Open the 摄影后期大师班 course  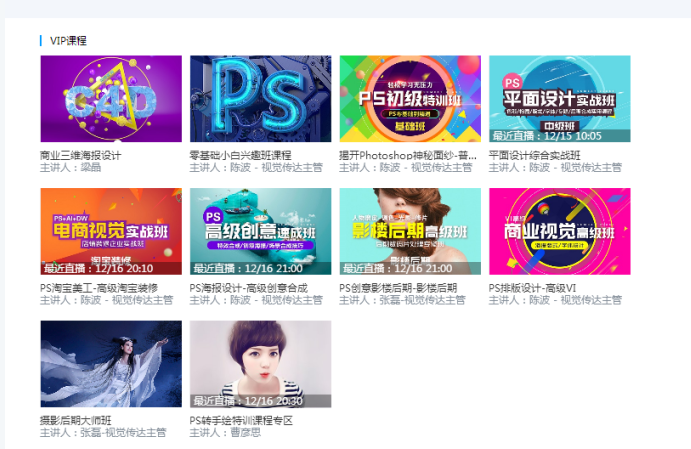[111, 364]
